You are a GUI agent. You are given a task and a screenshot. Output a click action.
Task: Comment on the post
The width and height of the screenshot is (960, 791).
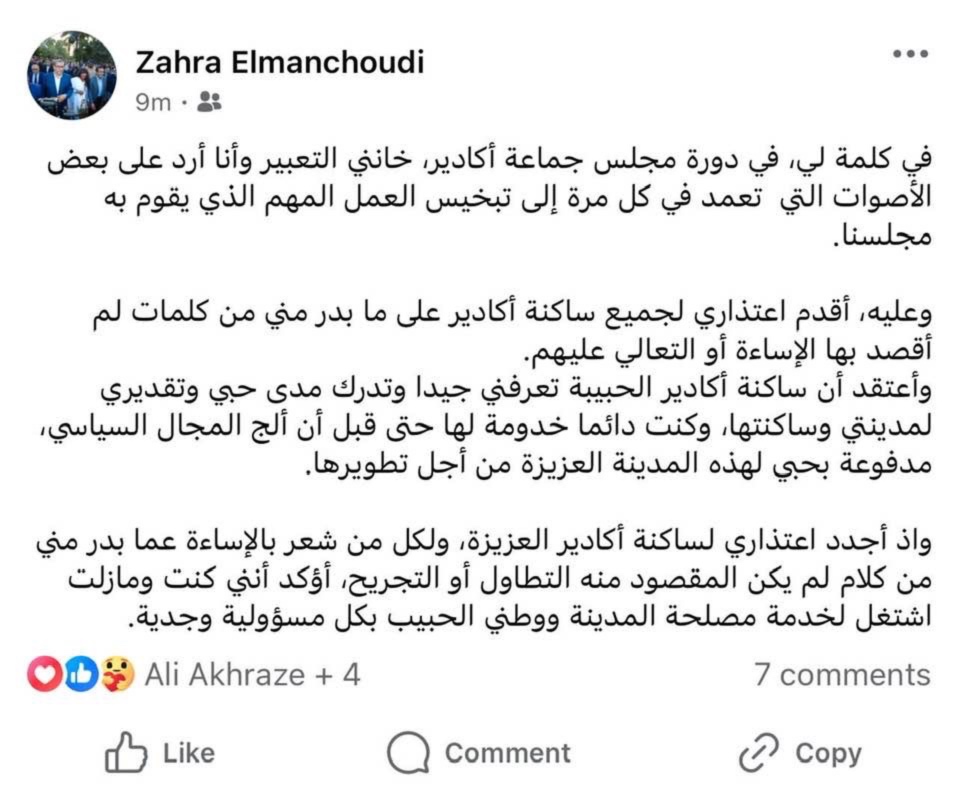click(478, 752)
